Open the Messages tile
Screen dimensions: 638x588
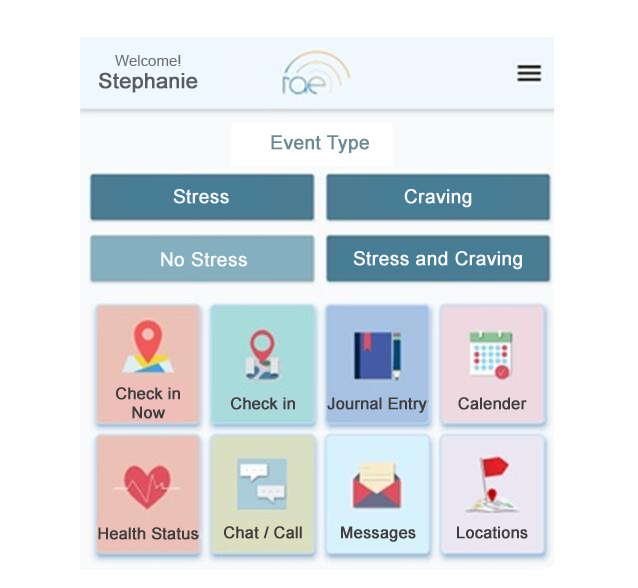(377, 494)
